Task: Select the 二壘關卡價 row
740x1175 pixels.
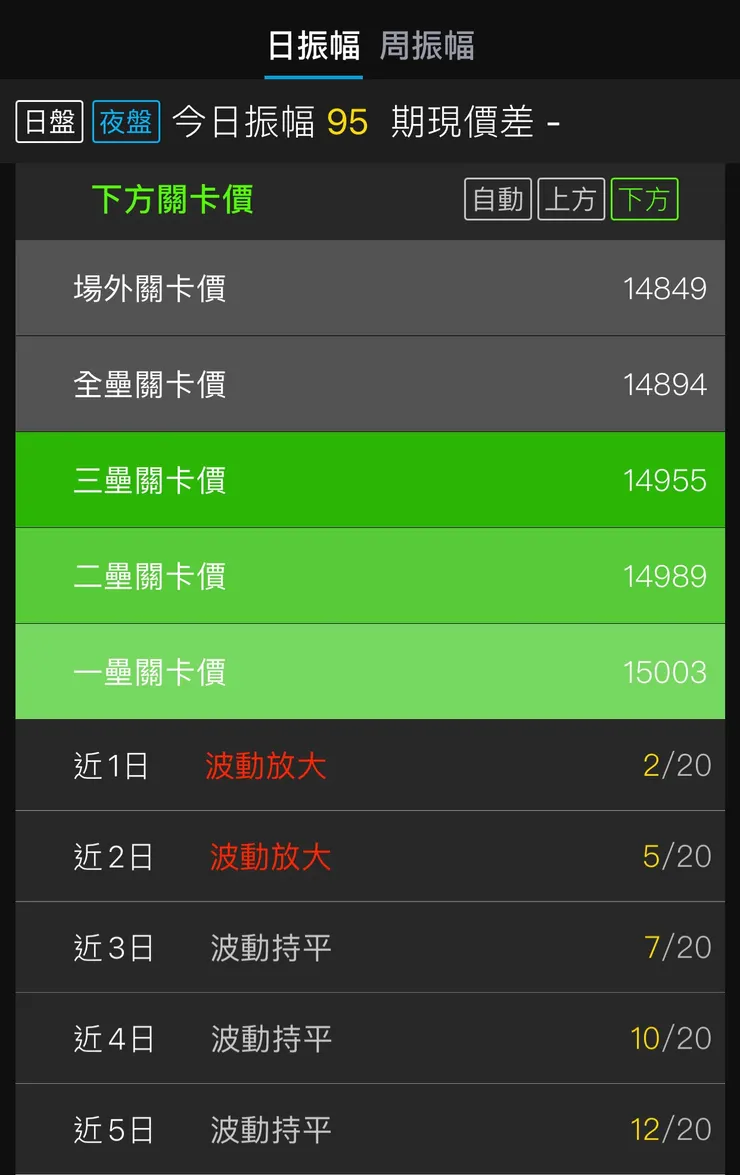Action: (x=370, y=576)
